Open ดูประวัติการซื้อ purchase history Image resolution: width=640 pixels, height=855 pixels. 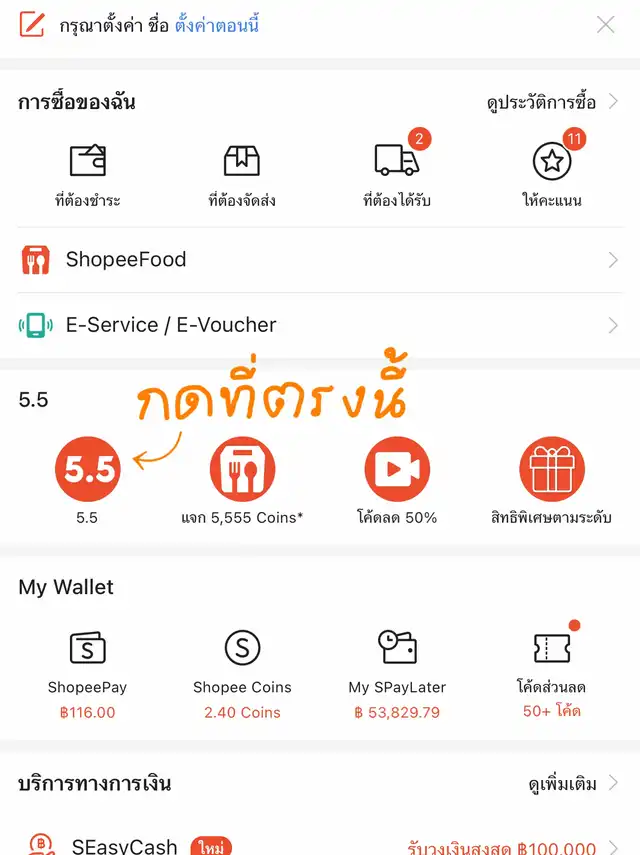[552, 102]
